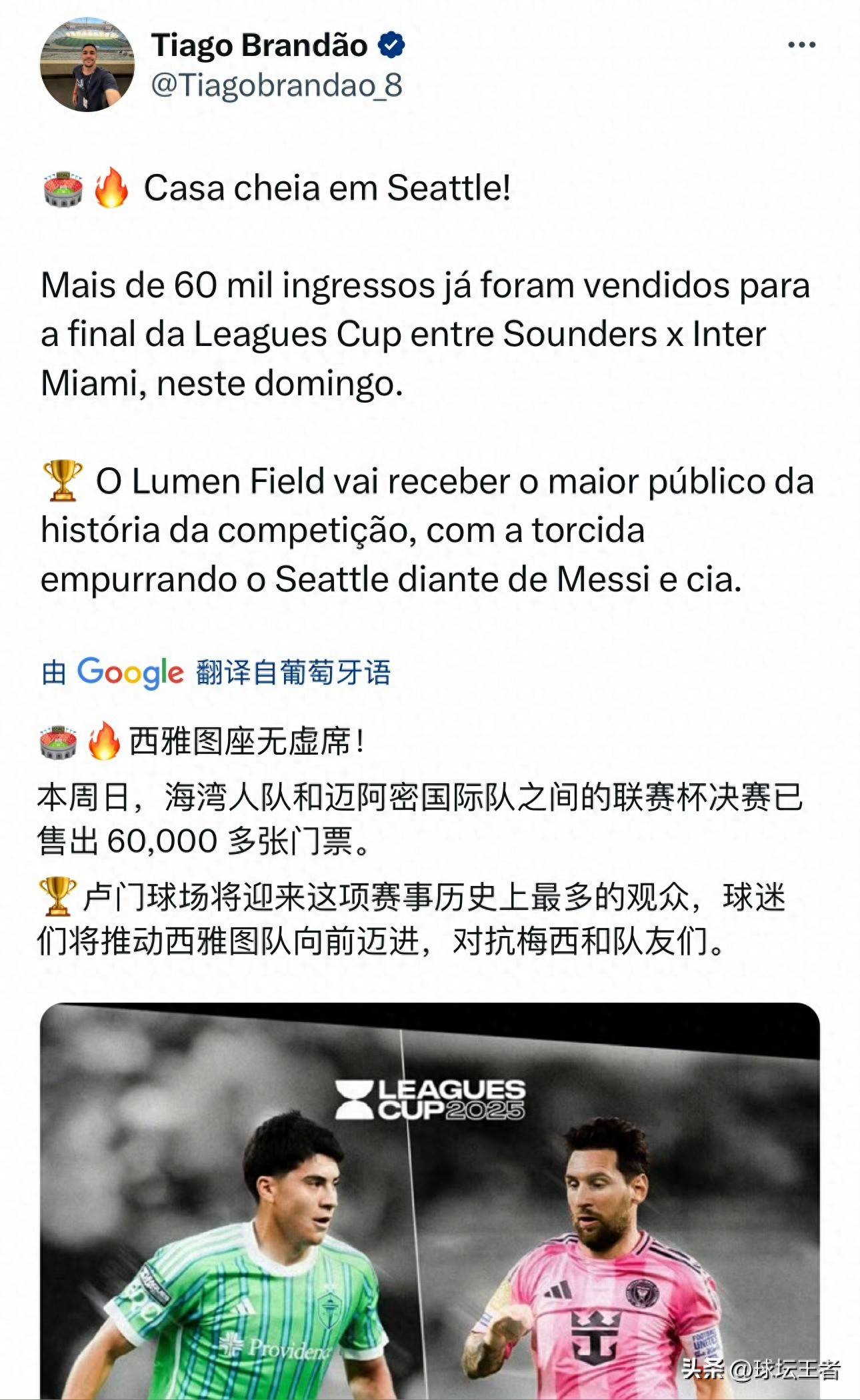Screen dimensions: 860x1400
Task: Open the @Tiagobrandao_8 profile handle
Action: 277,85
